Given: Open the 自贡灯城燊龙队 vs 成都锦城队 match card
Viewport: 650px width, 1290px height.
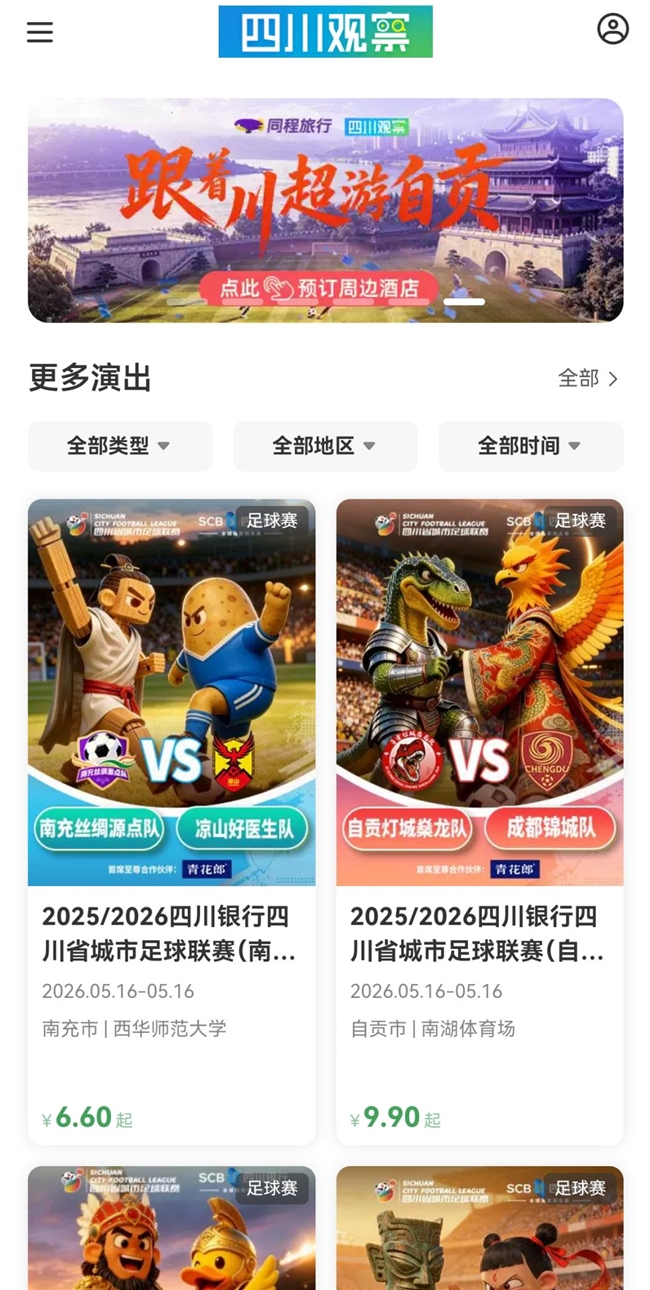Looking at the screenshot, I should [480, 821].
